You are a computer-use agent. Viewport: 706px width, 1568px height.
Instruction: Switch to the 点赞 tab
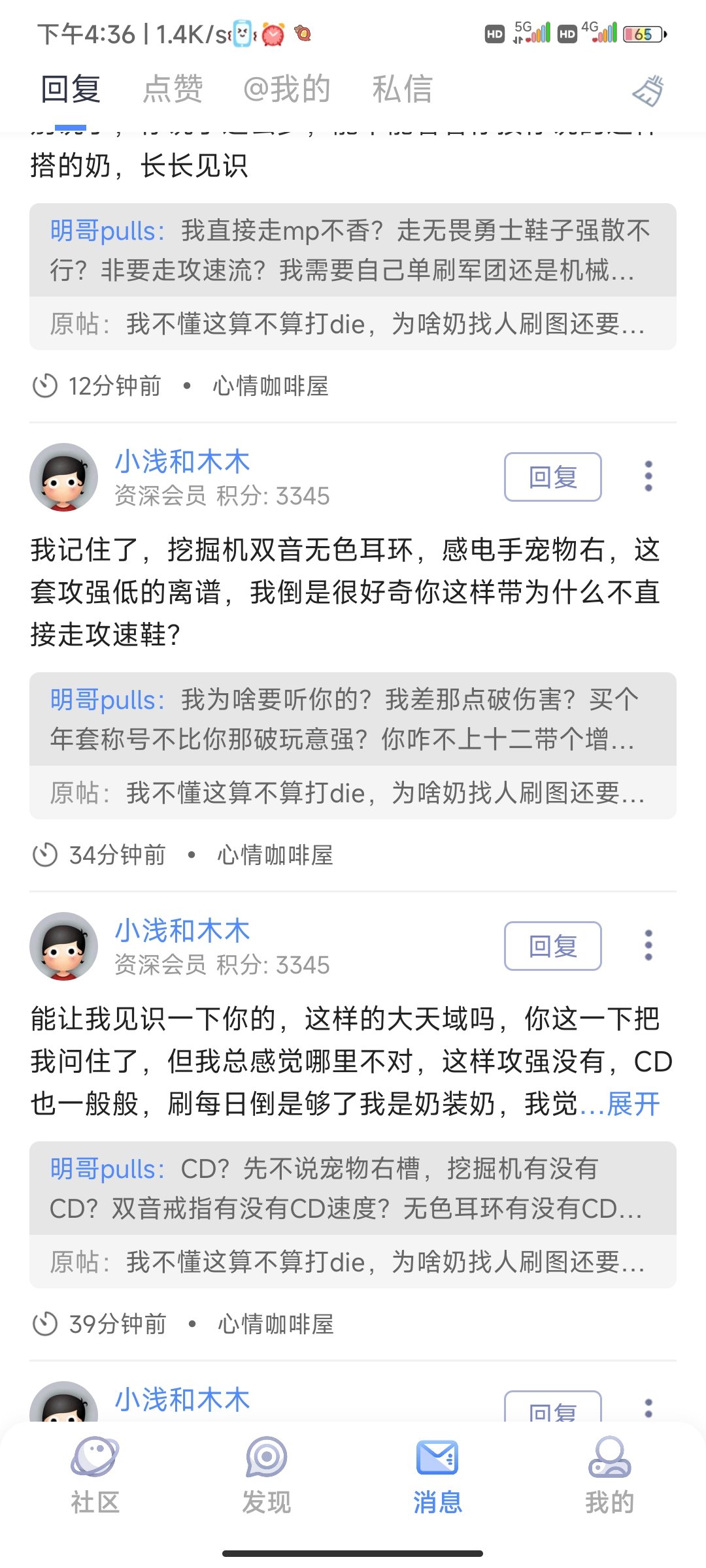click(173, 89)
